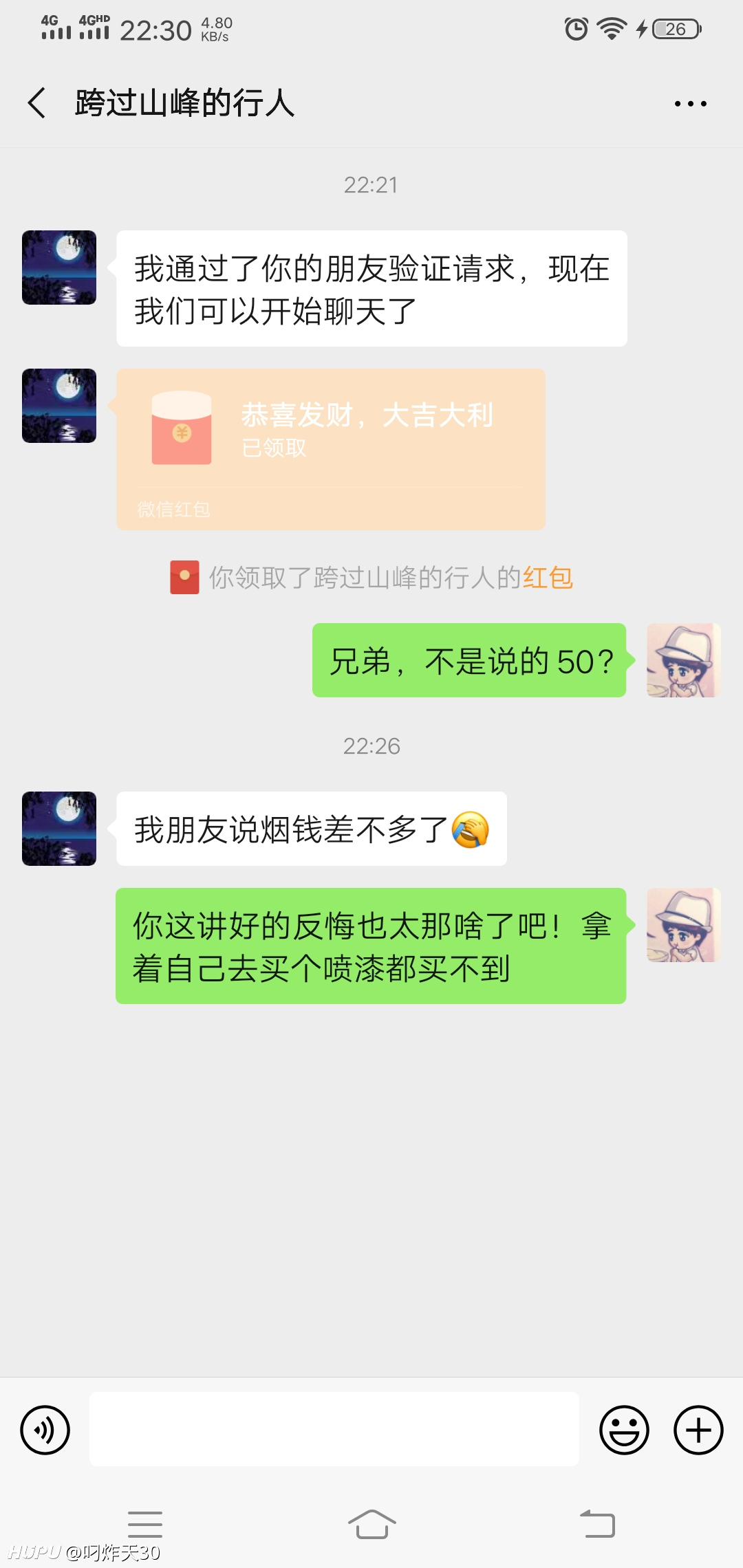Go back from the chat
The width and height of the screenshot is (743, 1568).
(37, 103)
